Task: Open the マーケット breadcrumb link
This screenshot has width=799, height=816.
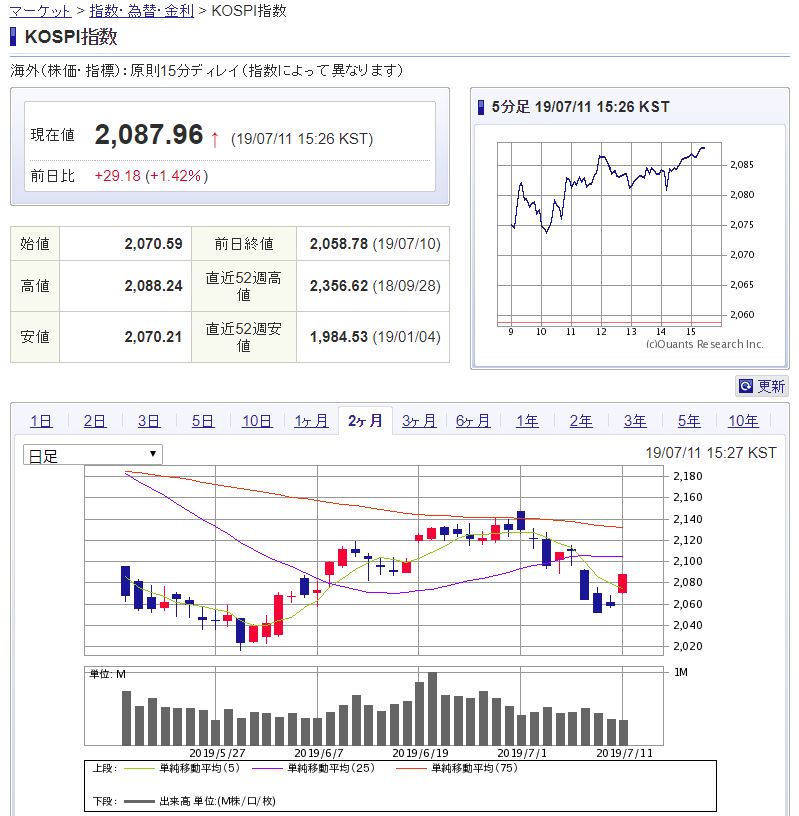Action: click(x=40, y=11)
